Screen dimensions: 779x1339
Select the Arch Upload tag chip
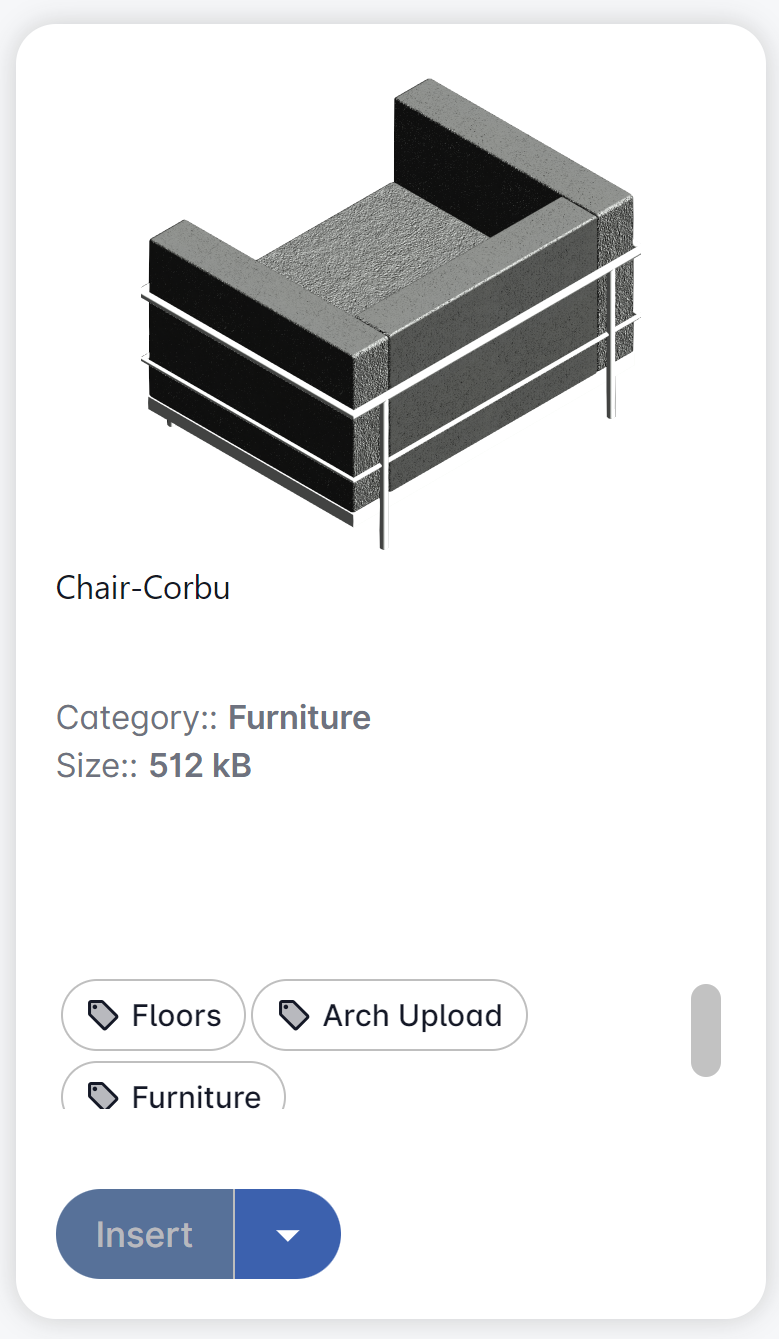(389, 1015)
